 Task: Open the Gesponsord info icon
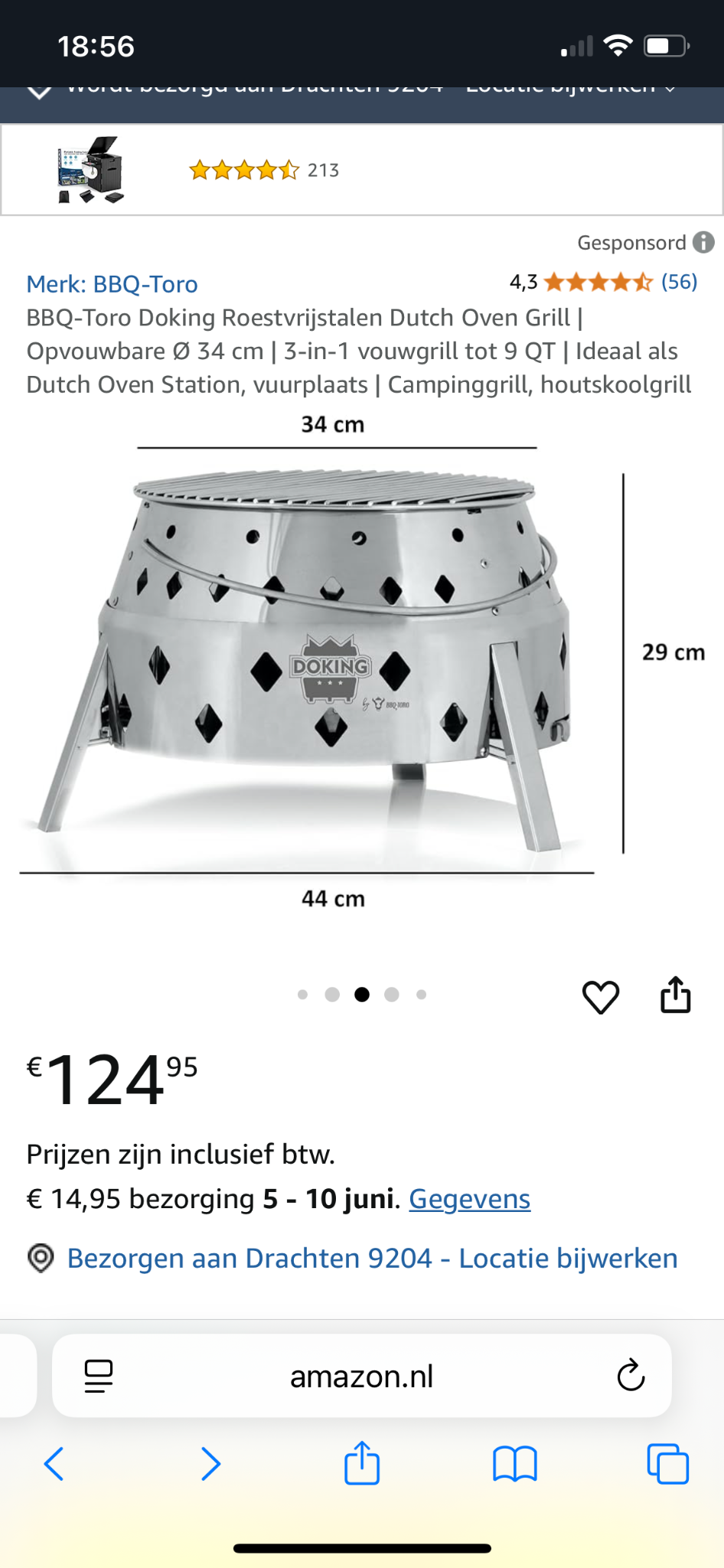coord(703,243)
